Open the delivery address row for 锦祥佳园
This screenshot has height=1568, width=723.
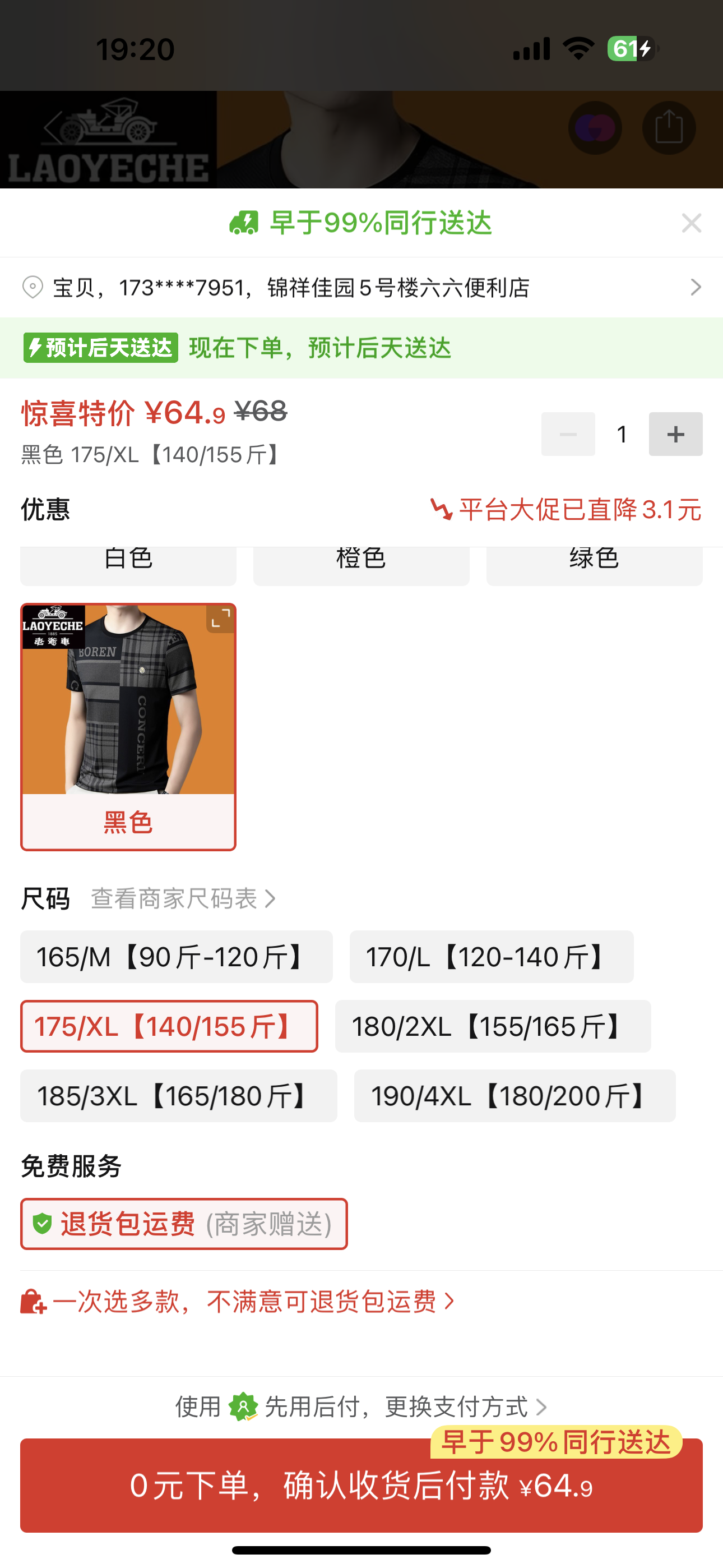[x=361, y=287]
